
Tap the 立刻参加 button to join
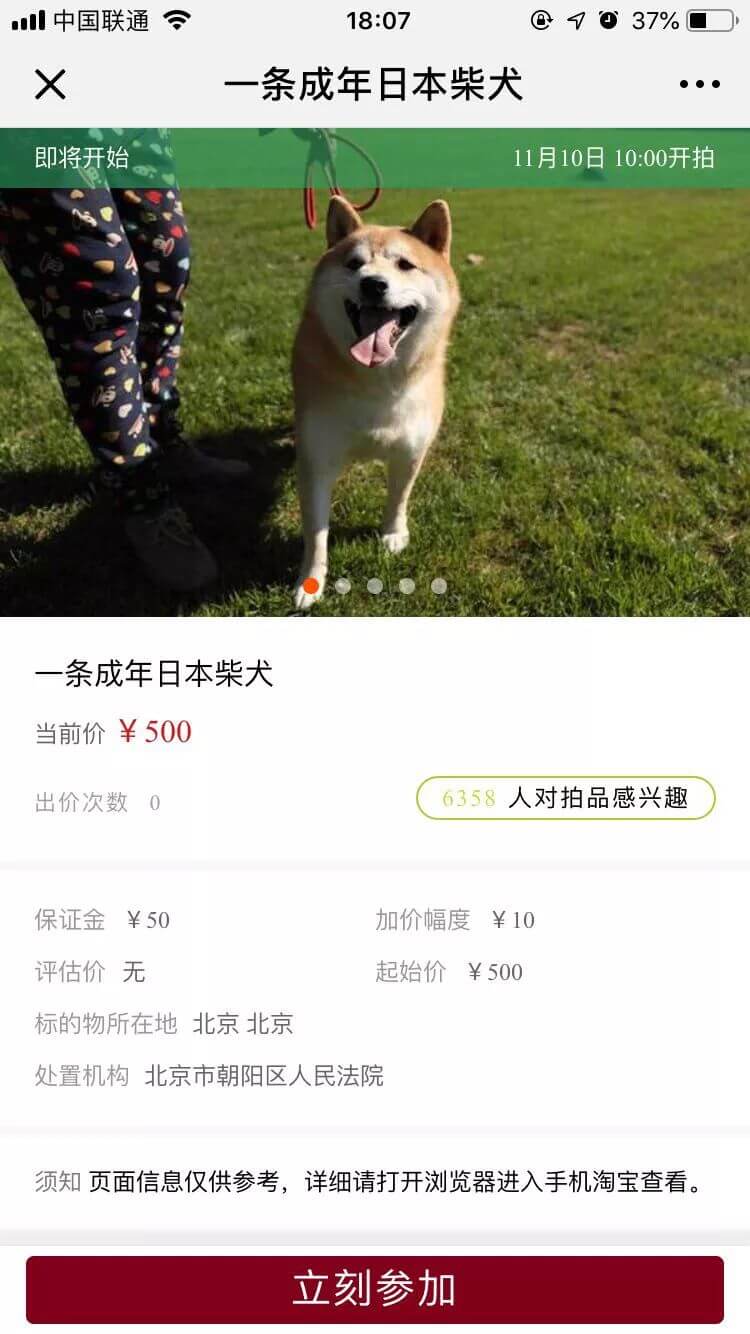point(375,1289)
